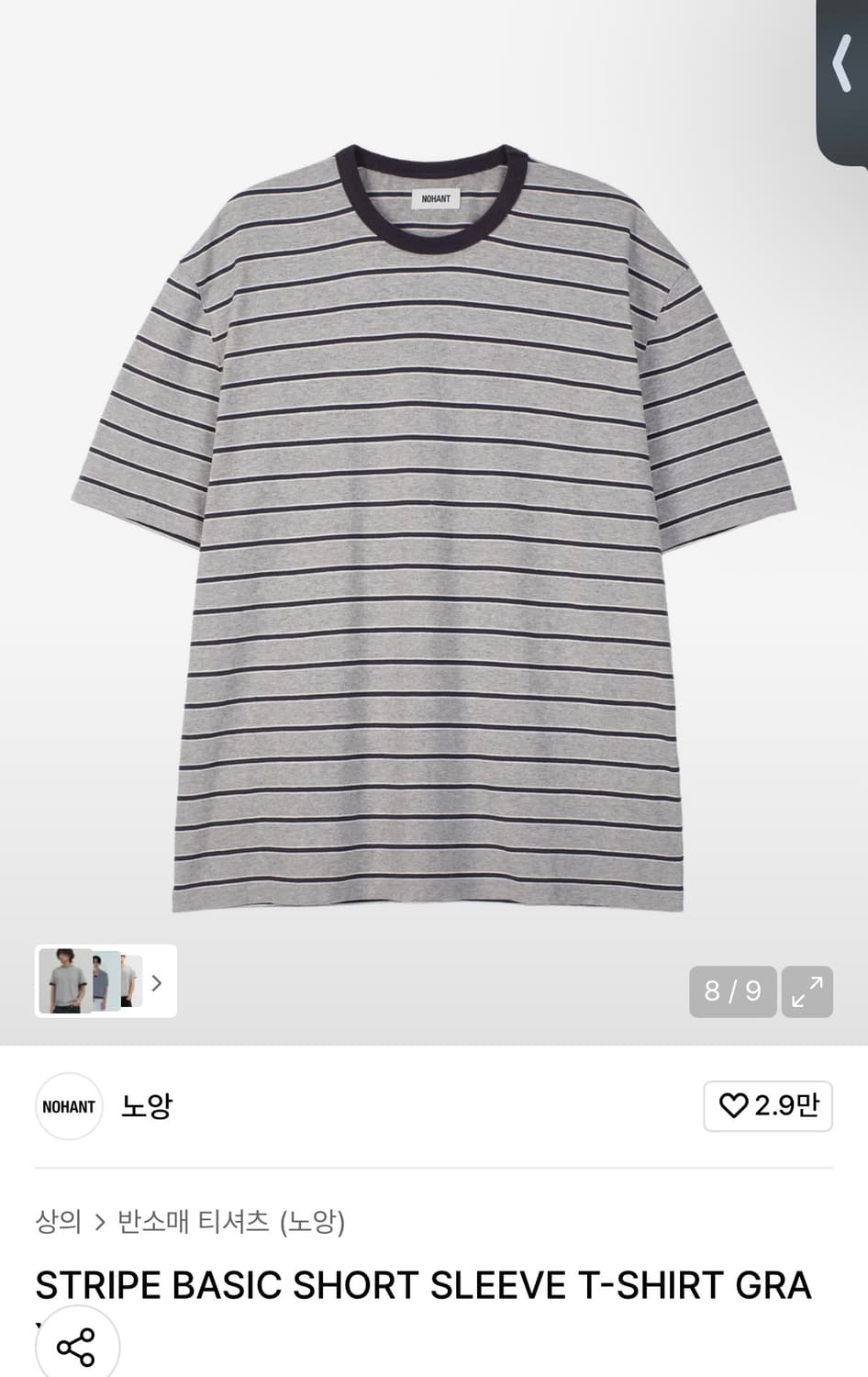Visit the brand page by clicking 노앙
This screenshot has width=868, height=1377.
point(147,1107)
